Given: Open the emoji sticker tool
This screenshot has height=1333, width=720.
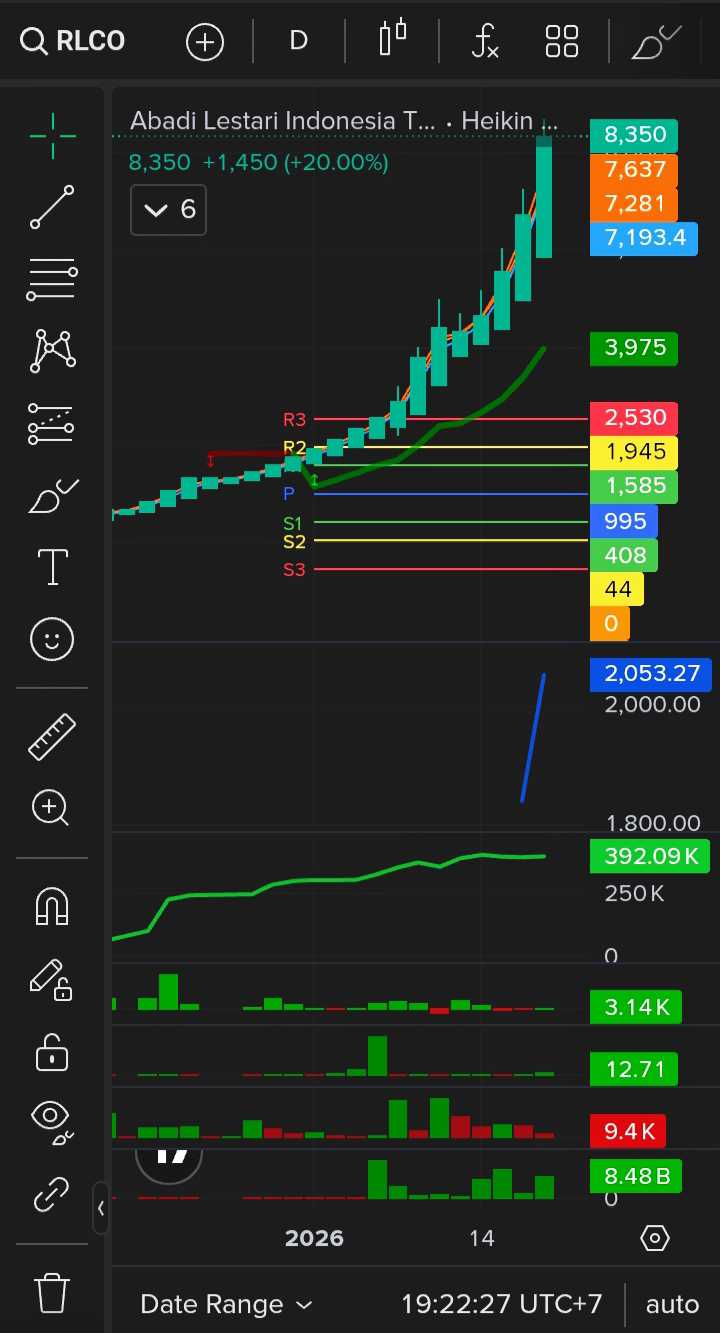Looking at the screenshot, I should (52, 638).
